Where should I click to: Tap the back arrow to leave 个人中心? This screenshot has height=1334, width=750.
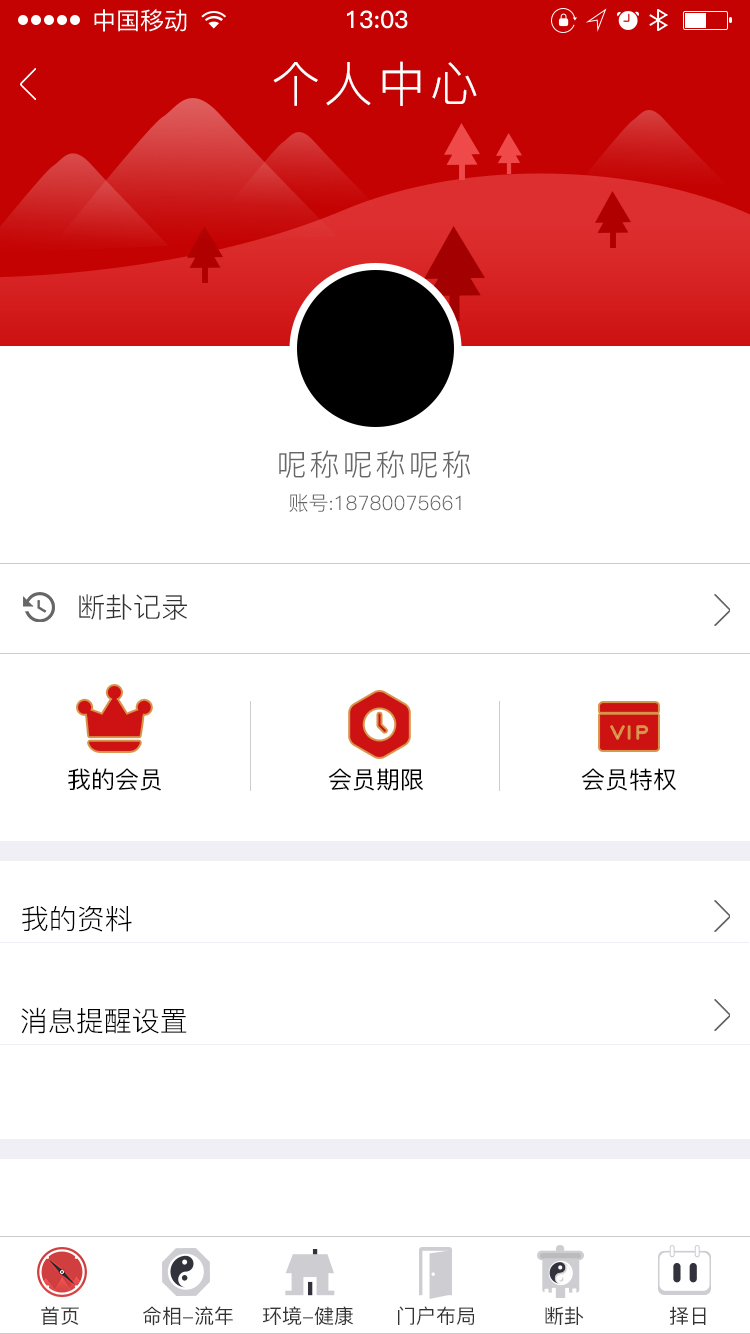coord(28,84)
